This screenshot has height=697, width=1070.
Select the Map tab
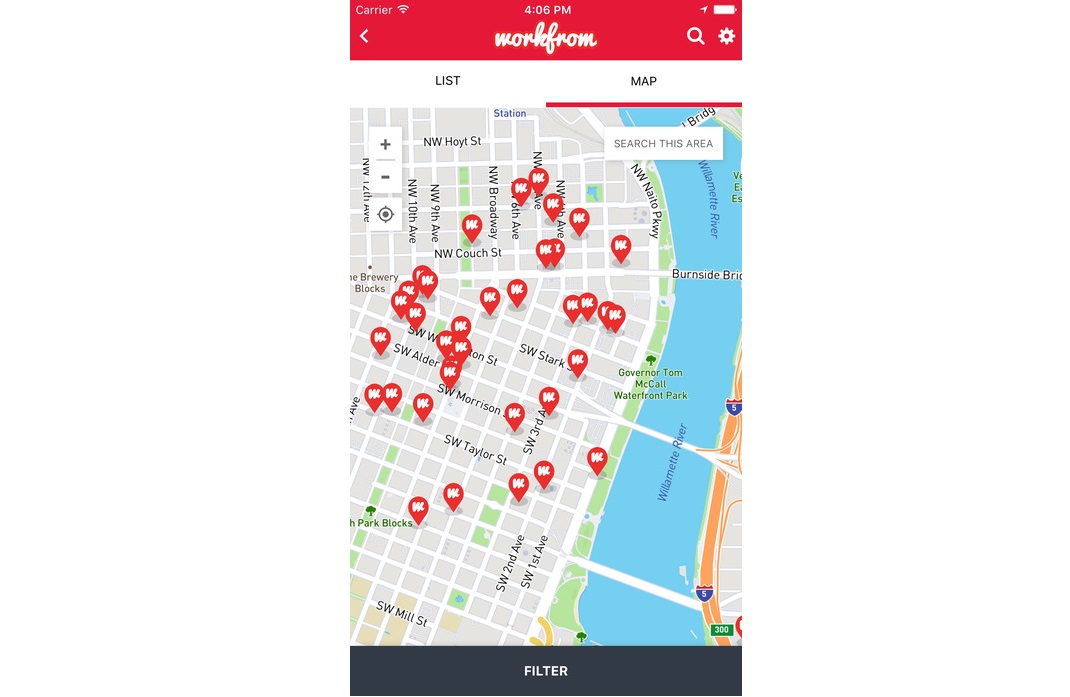643,81
